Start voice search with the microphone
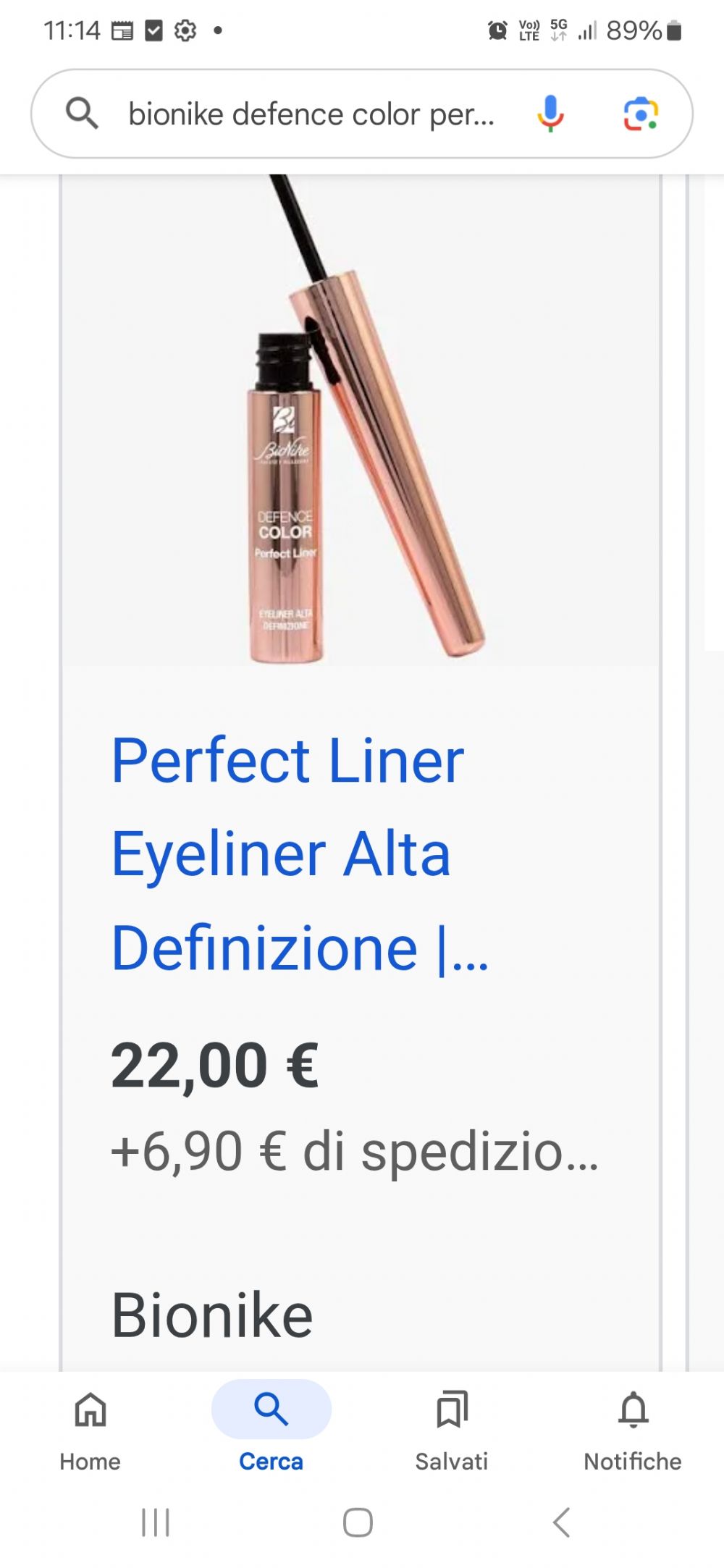Image resolution: width=724 pixels, height=1568 pixels. click(x=550, y=114)
